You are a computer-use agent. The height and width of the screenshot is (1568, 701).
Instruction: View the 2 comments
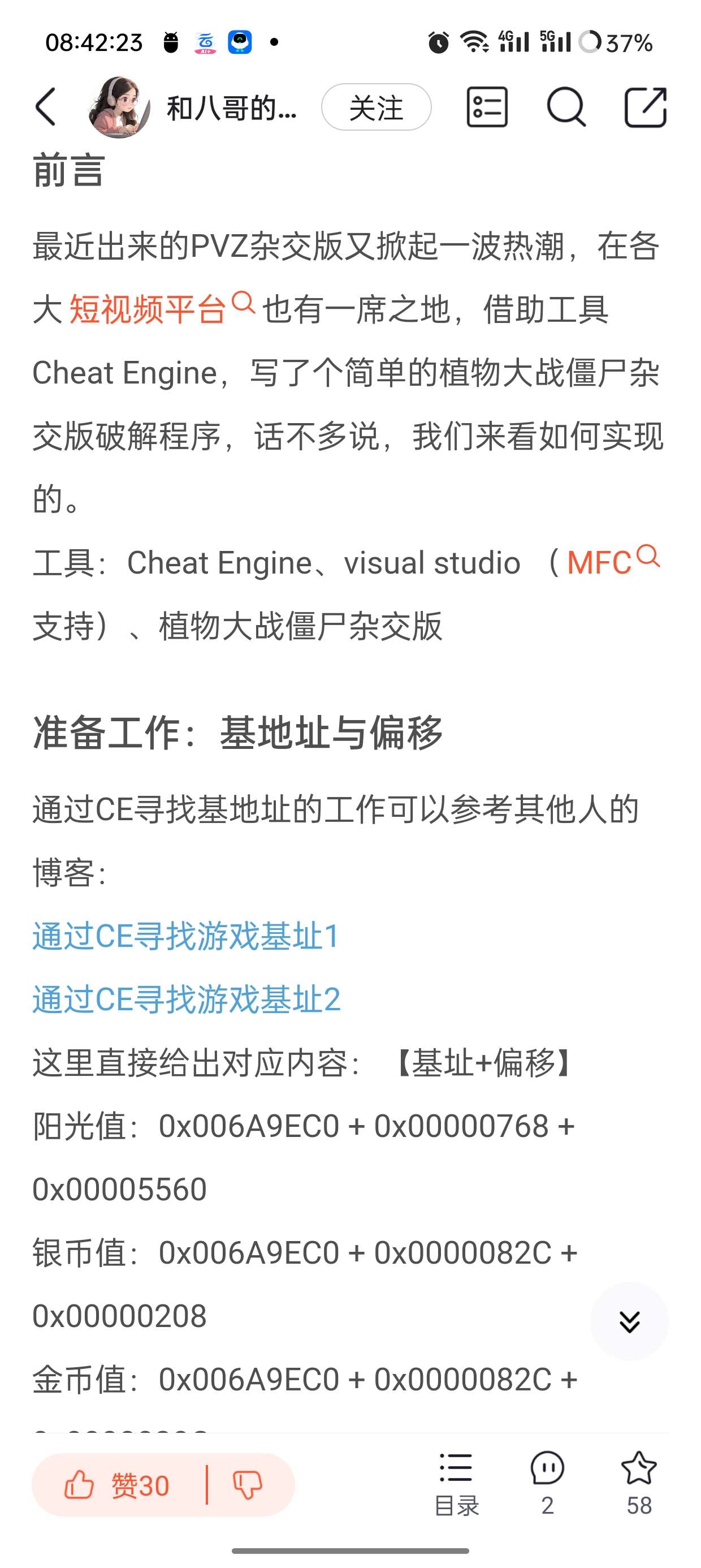547,1484
